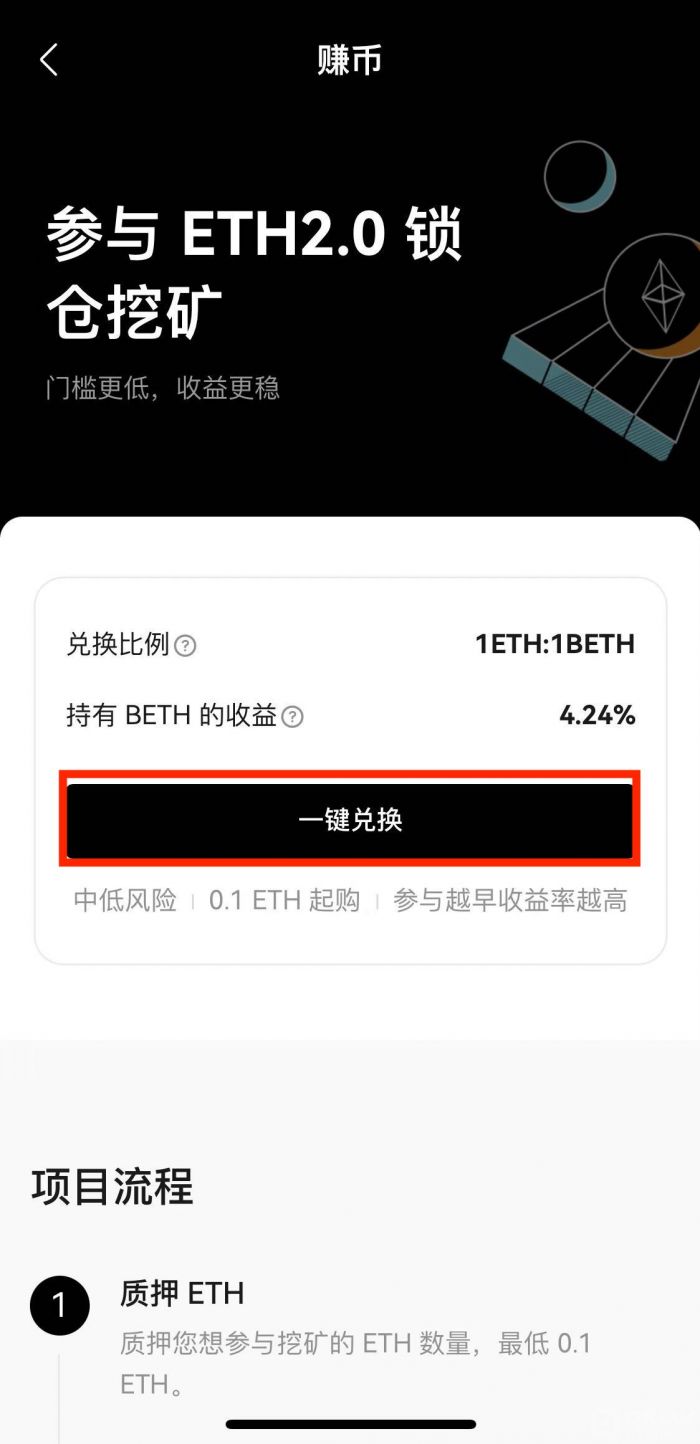This screenshot has height=1444, width=700.
Task: Open help icon next to 兑换比例
Action: coord(185,646)
